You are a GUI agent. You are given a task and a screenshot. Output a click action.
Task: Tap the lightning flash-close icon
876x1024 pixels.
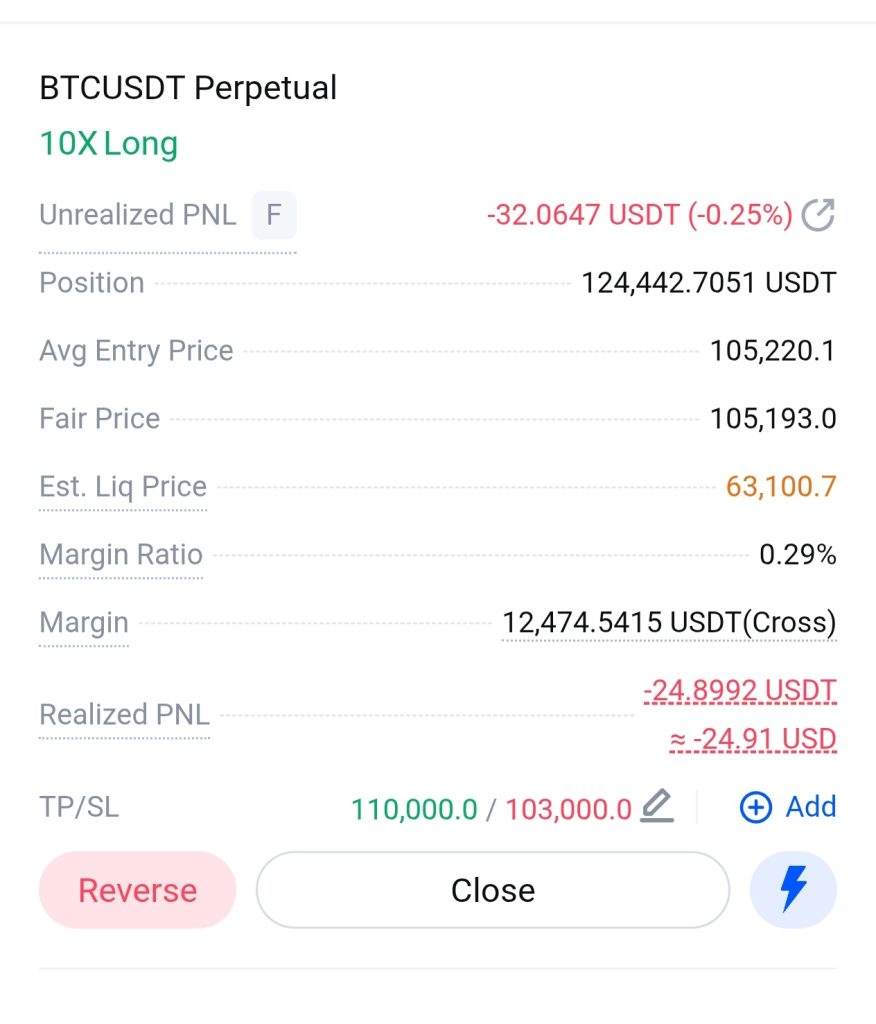[x=793, y=889]
